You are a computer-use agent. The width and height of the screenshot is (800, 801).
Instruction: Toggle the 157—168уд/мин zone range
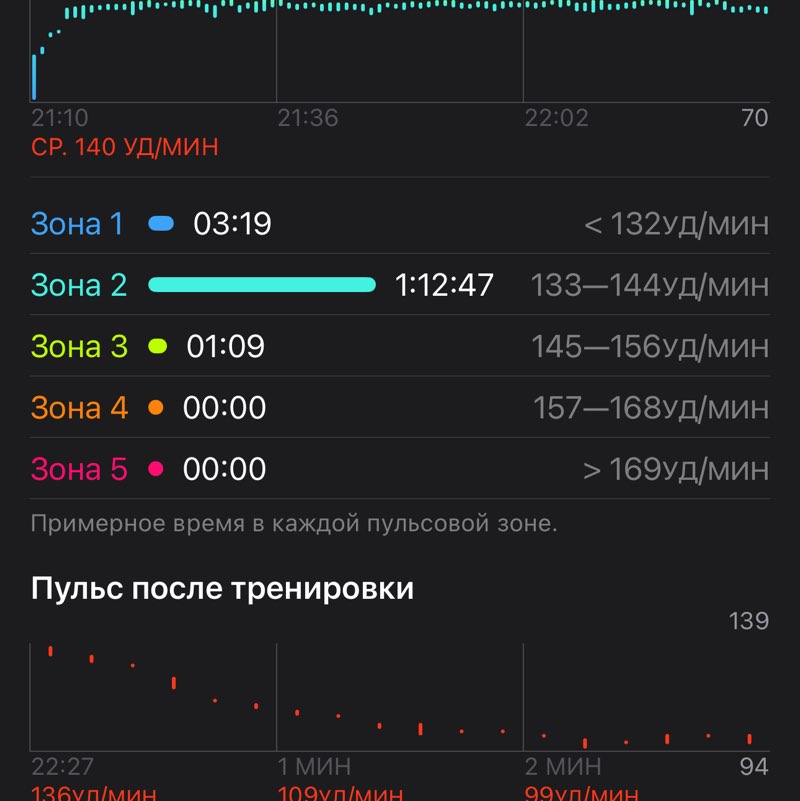tap(653, 407)
